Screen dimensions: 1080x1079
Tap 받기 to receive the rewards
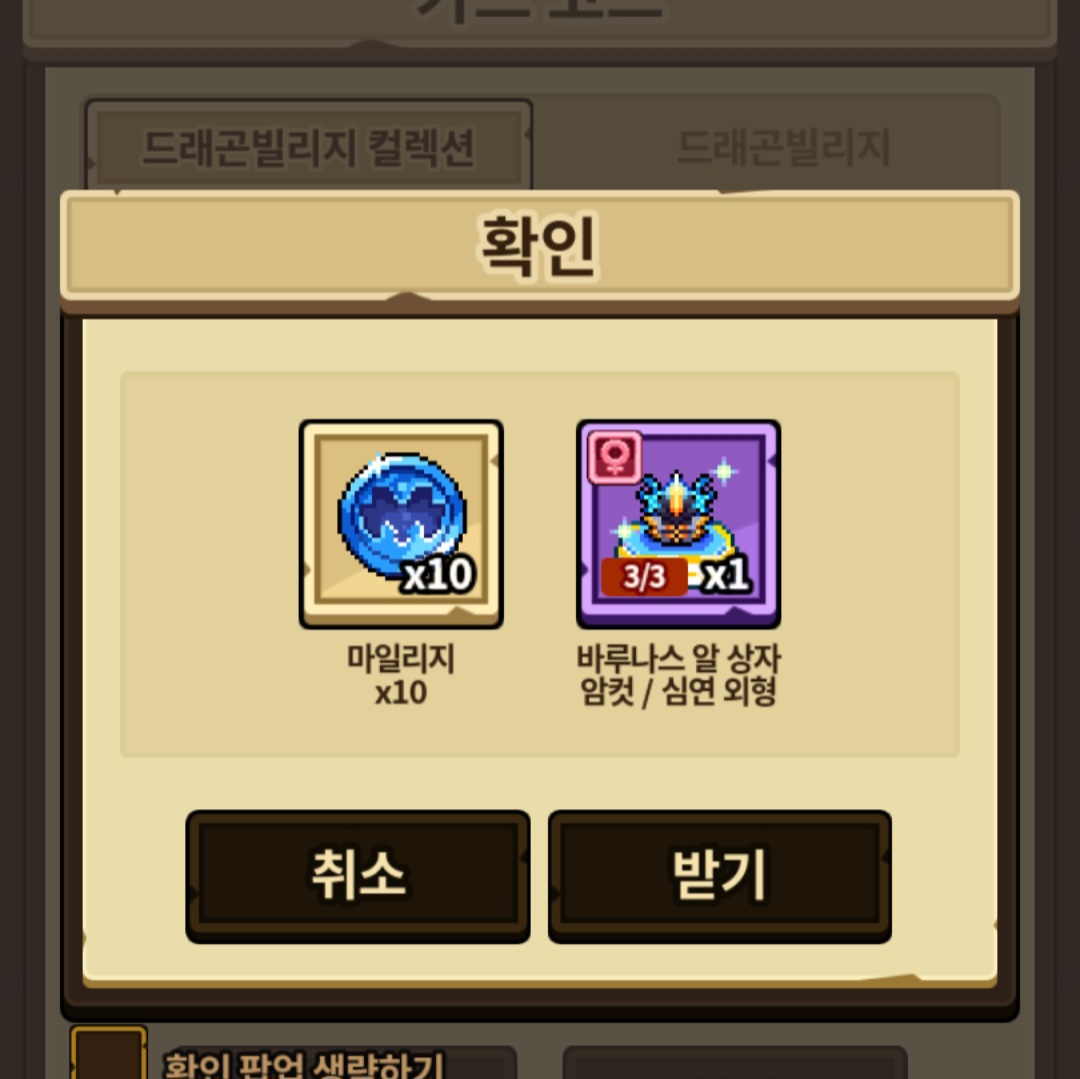[719, 876]
